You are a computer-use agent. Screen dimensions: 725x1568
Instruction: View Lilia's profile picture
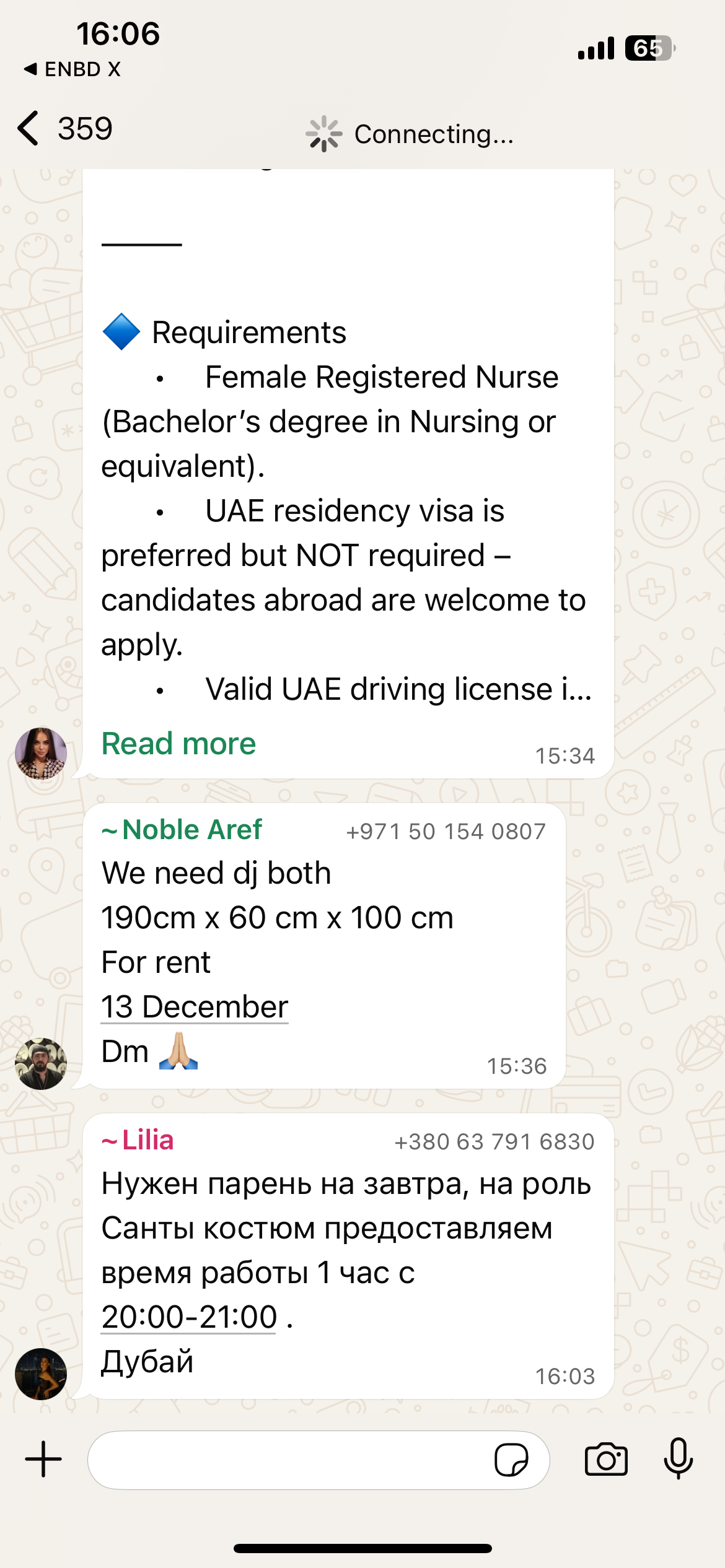point(41,1374)
